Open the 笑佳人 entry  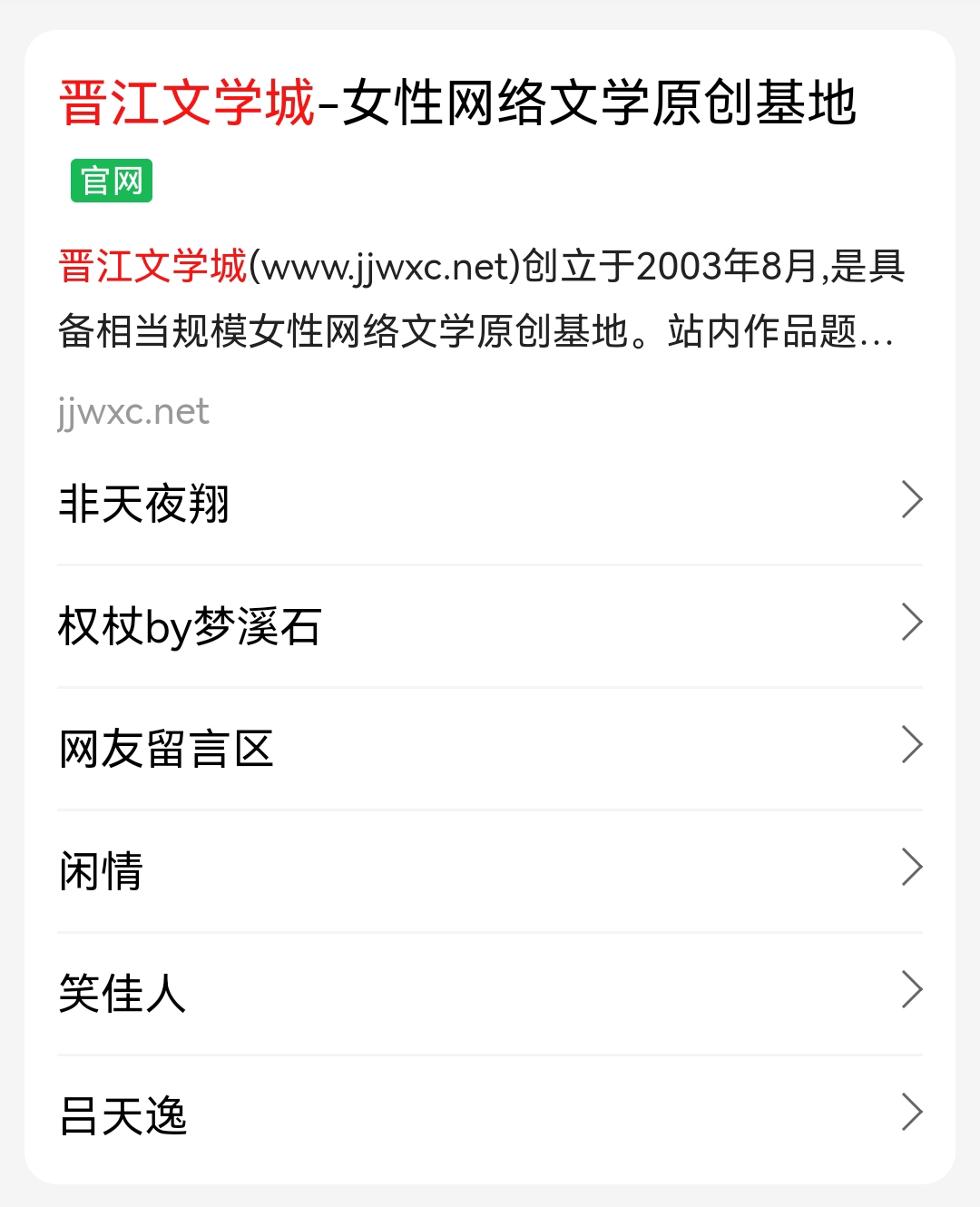[x=122, y=993]
